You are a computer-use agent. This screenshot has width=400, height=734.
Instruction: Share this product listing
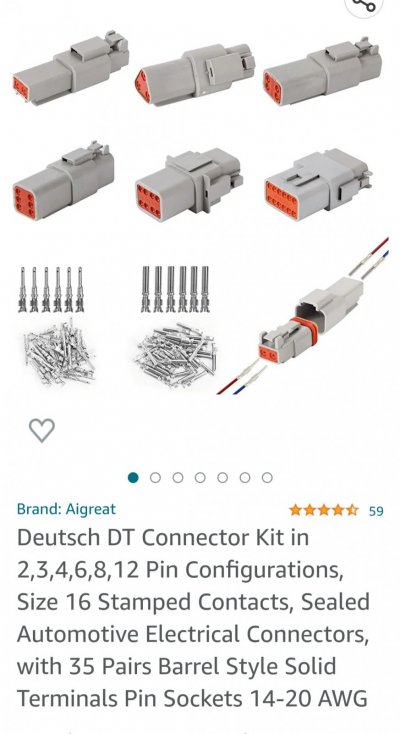[x=364, y=4]
